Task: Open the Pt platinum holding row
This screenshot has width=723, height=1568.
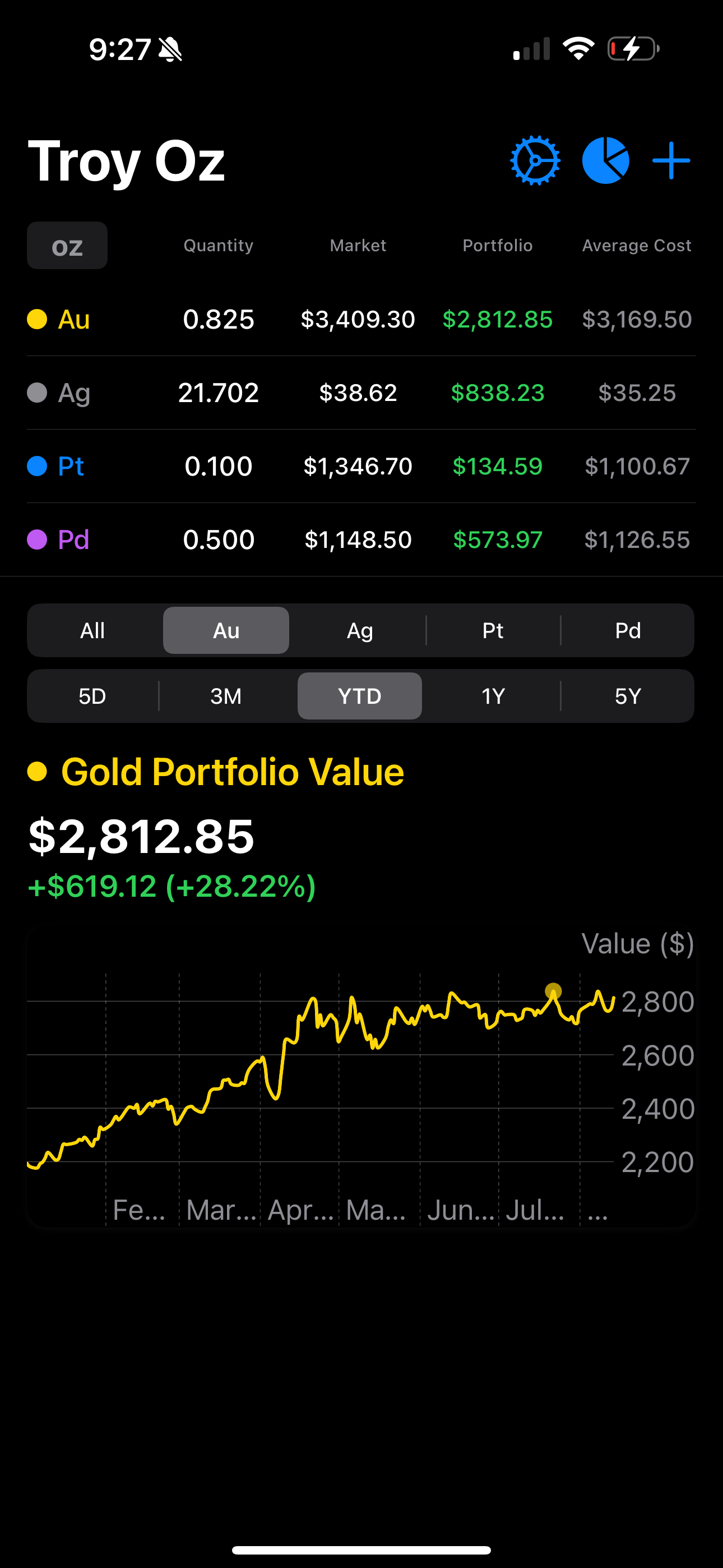Action: tap(361, 466)
